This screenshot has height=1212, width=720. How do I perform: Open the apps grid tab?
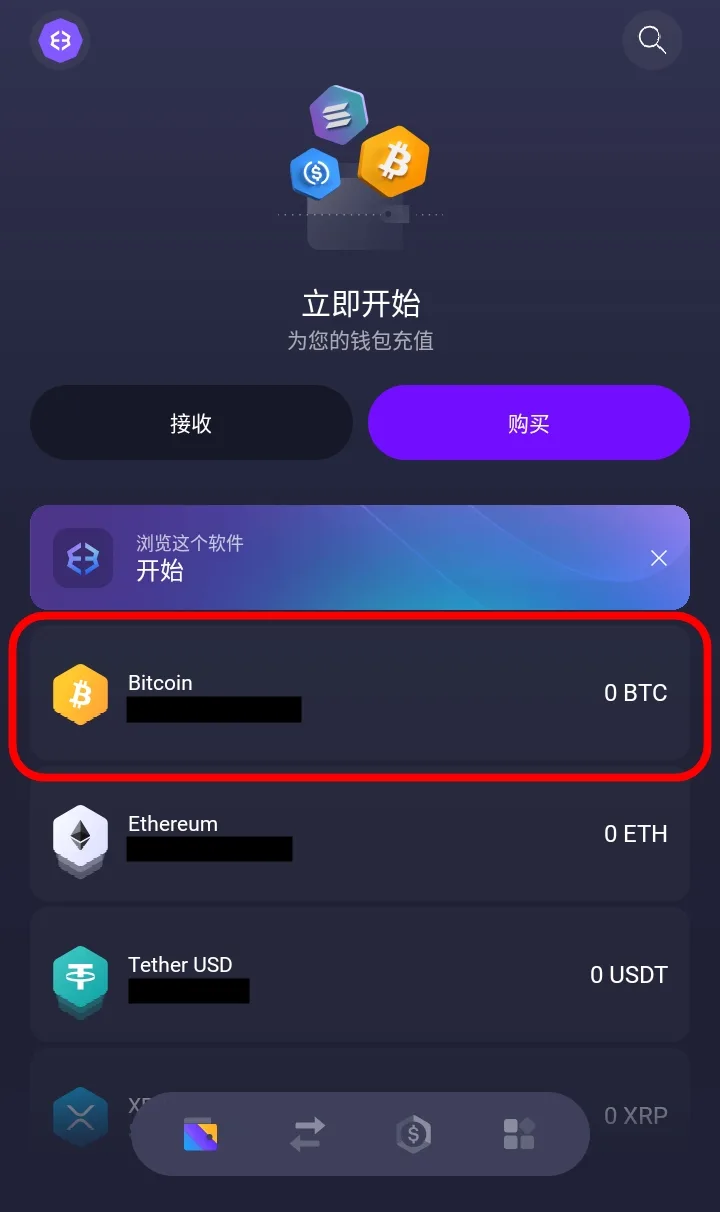[519, 1134]
